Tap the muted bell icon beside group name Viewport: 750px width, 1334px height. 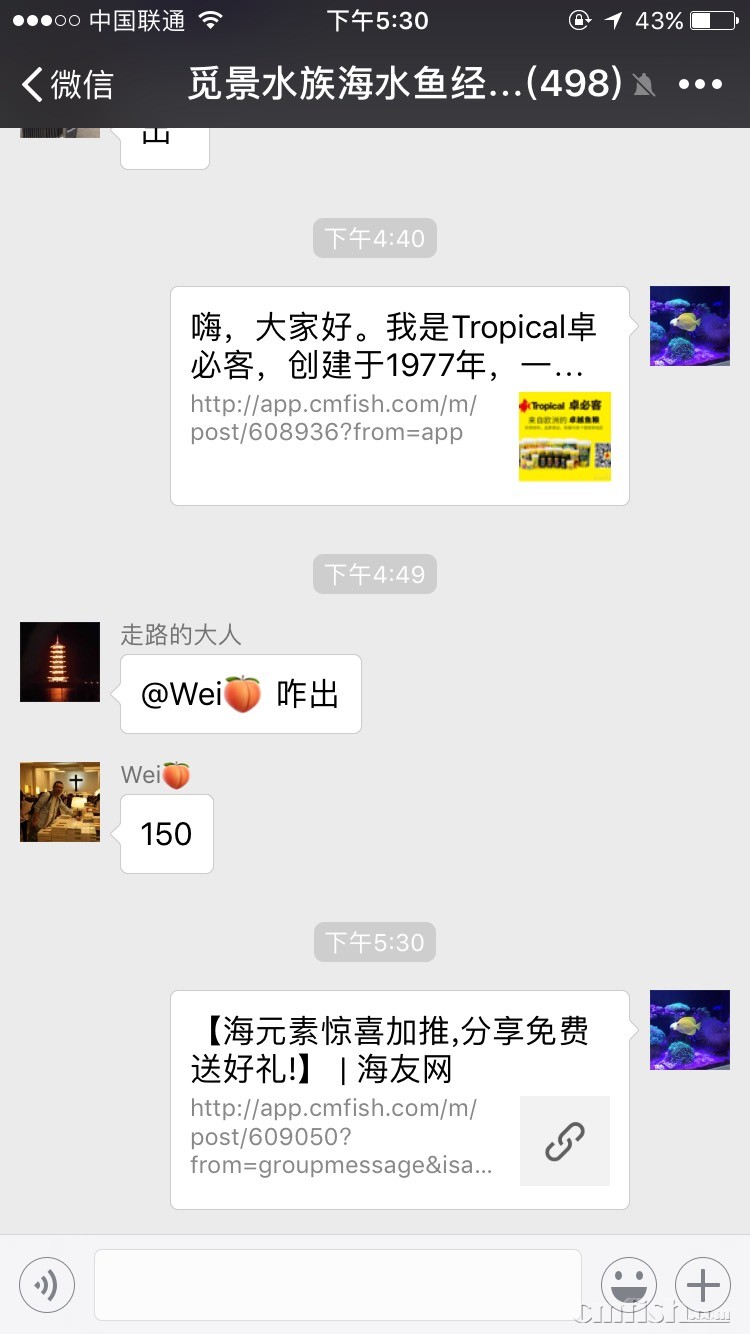point(644,85)
